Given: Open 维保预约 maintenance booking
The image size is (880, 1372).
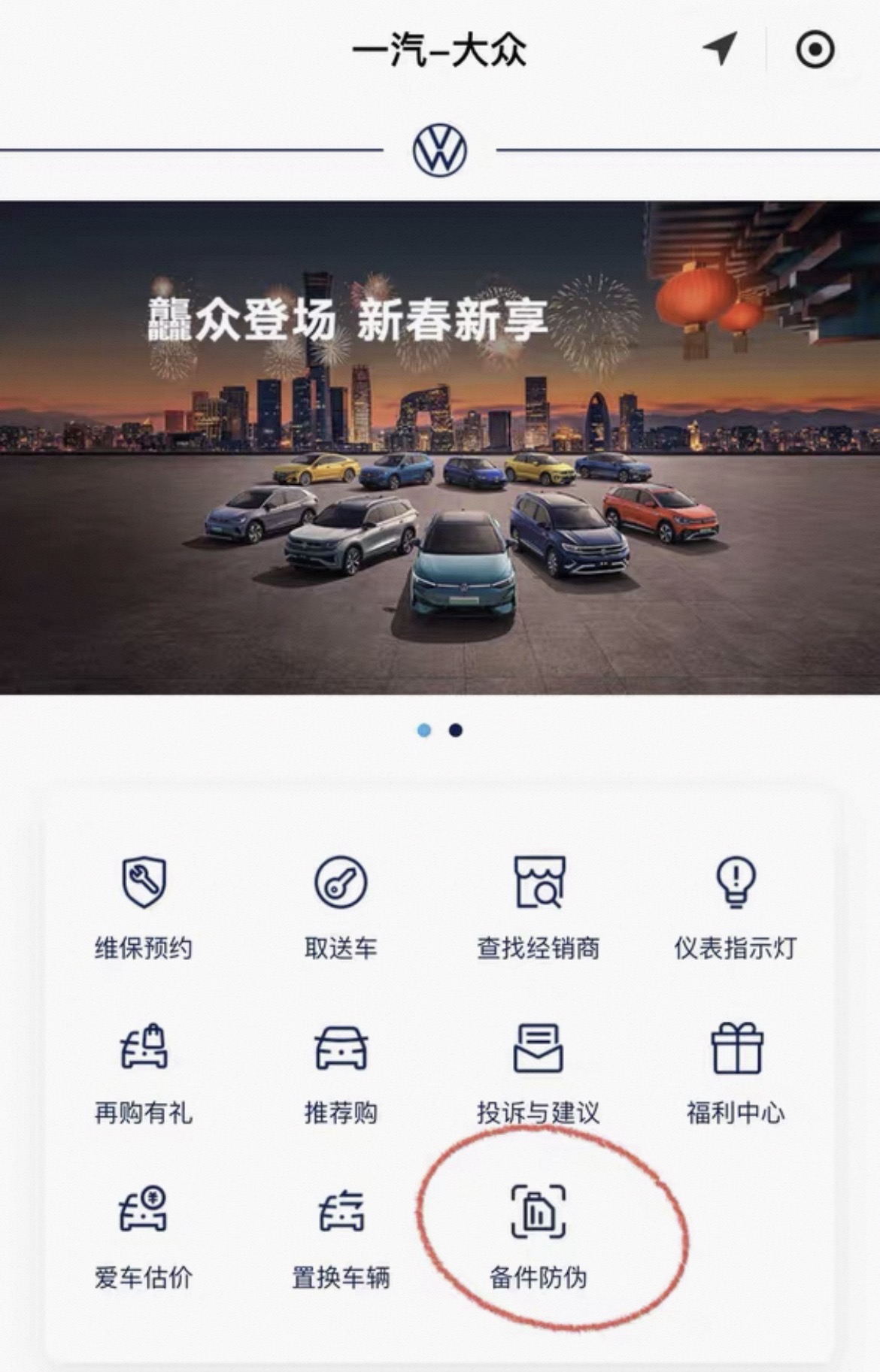Looking at the screenshot, I should pyautogui.click(x=143, y=906).
